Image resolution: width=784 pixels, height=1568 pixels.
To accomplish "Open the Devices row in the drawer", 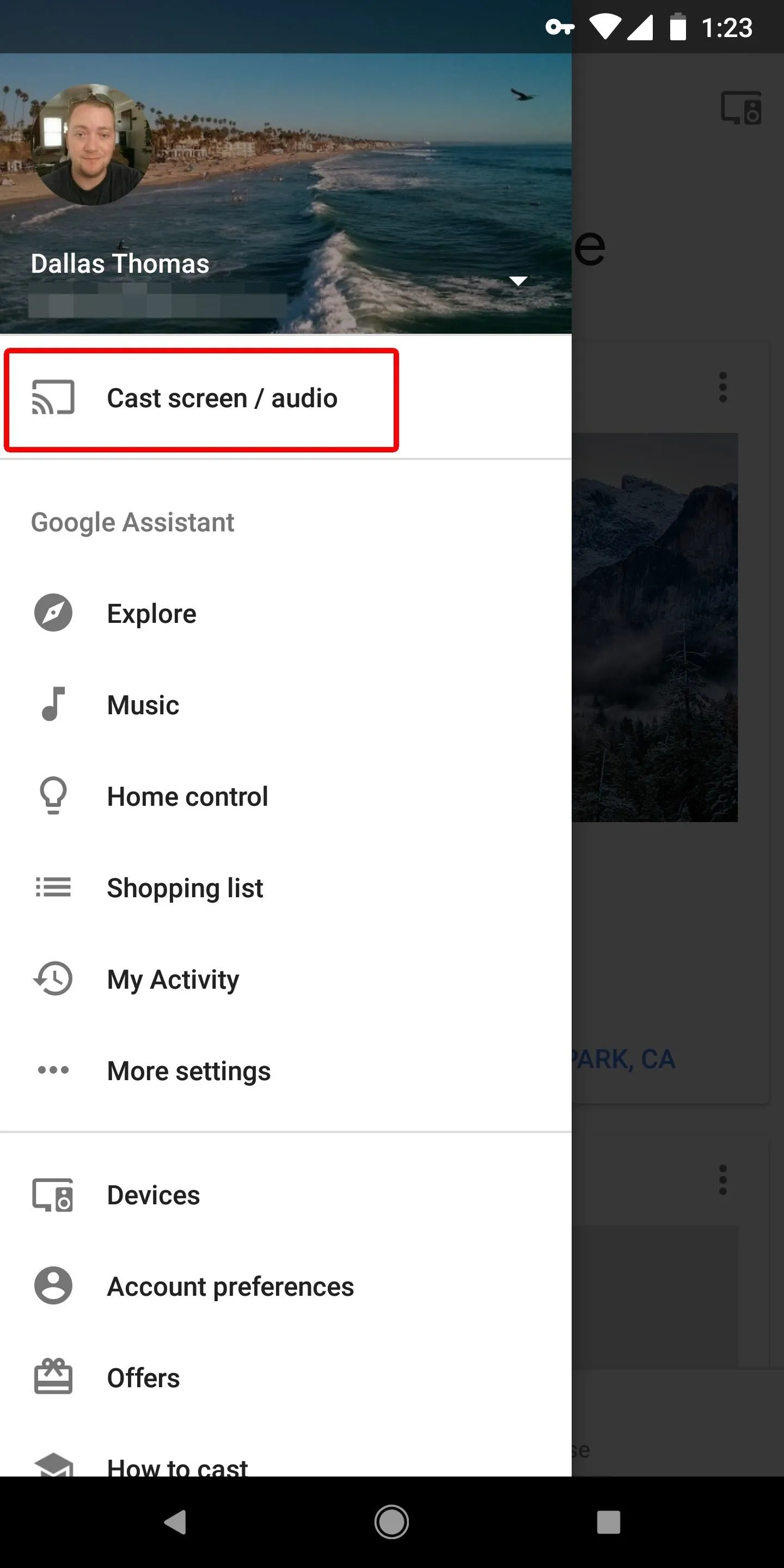I will pos(285,1195).
